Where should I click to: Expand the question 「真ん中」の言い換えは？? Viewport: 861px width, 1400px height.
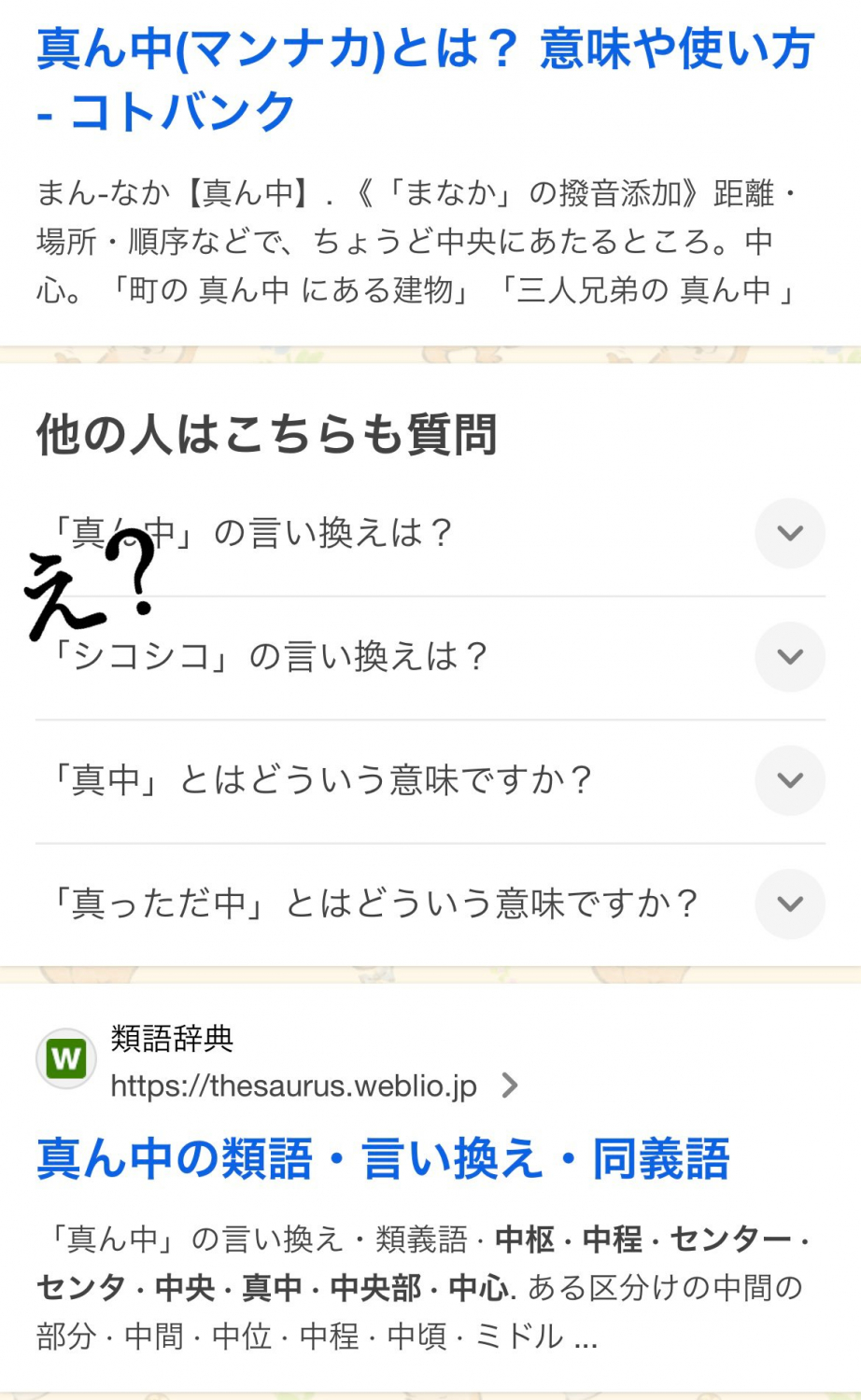click(789, 533)
